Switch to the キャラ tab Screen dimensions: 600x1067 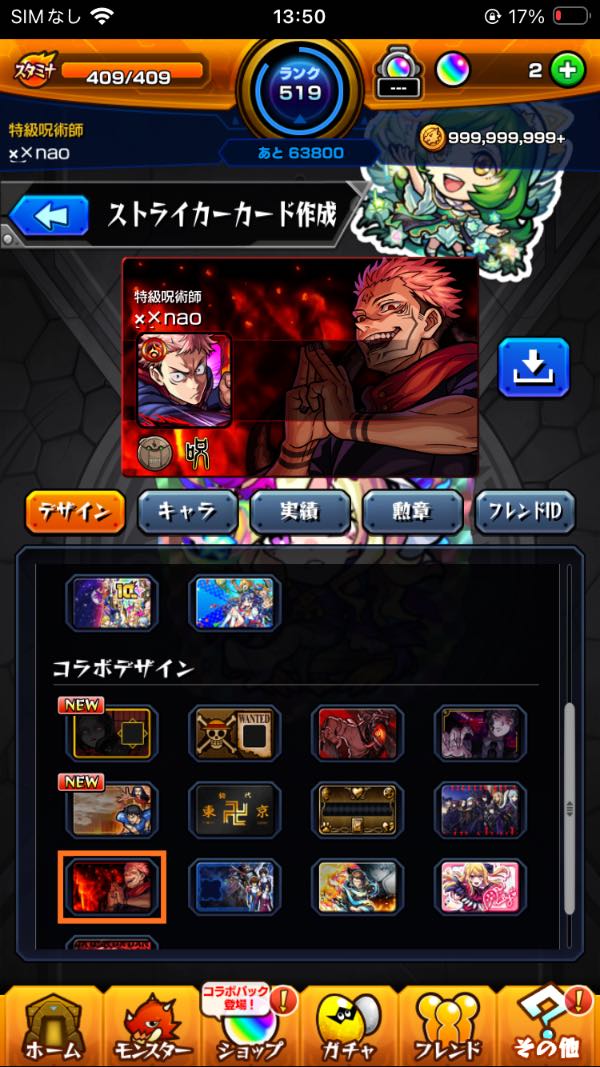(187, 512)
